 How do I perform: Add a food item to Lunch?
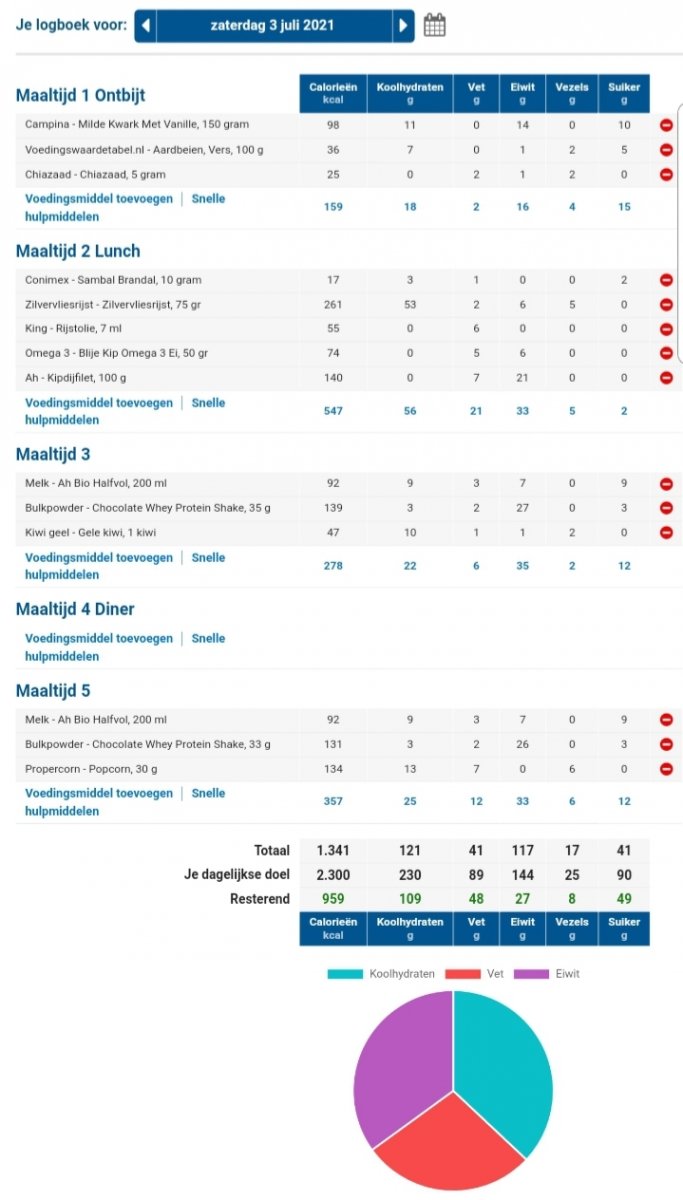pos(99,403)
